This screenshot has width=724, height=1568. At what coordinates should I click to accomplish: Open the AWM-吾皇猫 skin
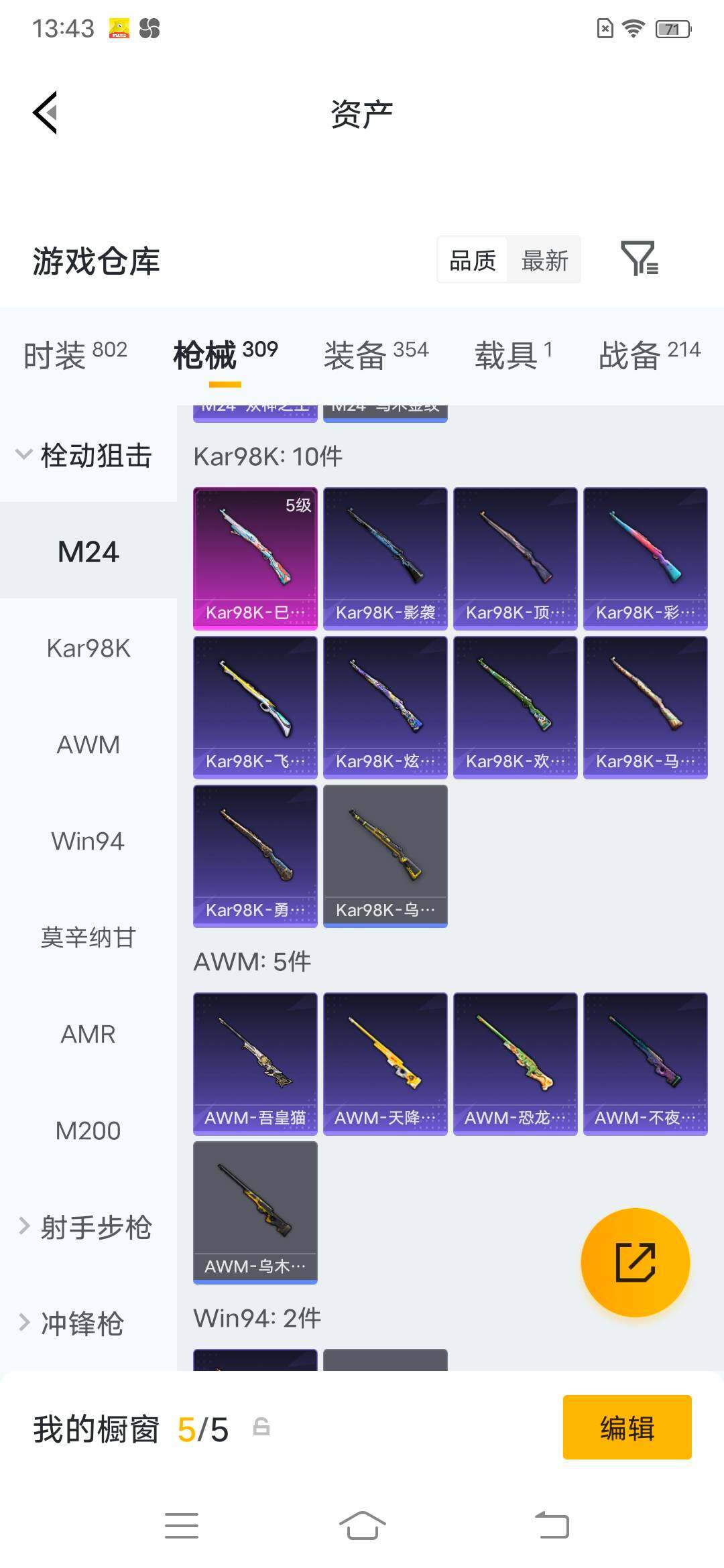tap(255, 1064)
